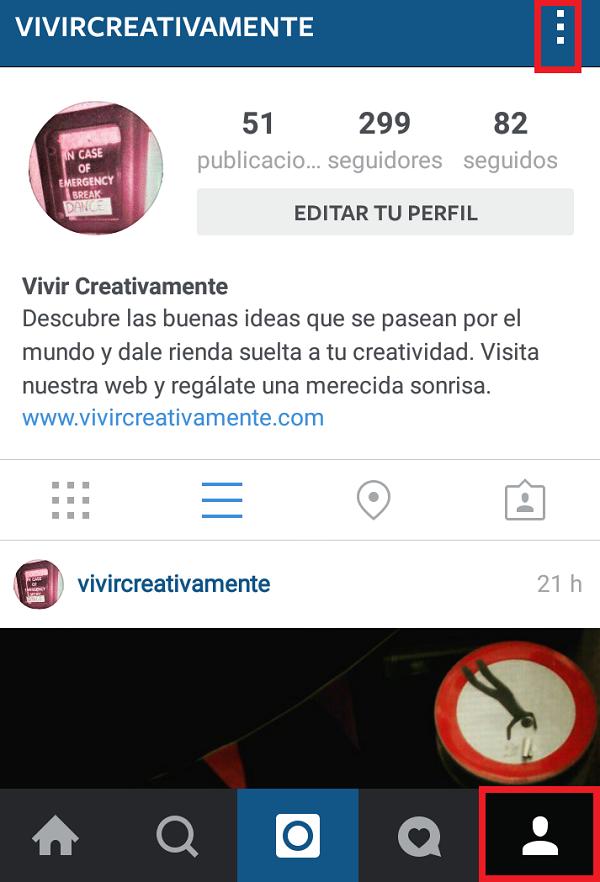Image resolution: width=600 pixels, height=882 pixels.
Task: Switch to the grid view tab
Action: click(x=71, y=500)
